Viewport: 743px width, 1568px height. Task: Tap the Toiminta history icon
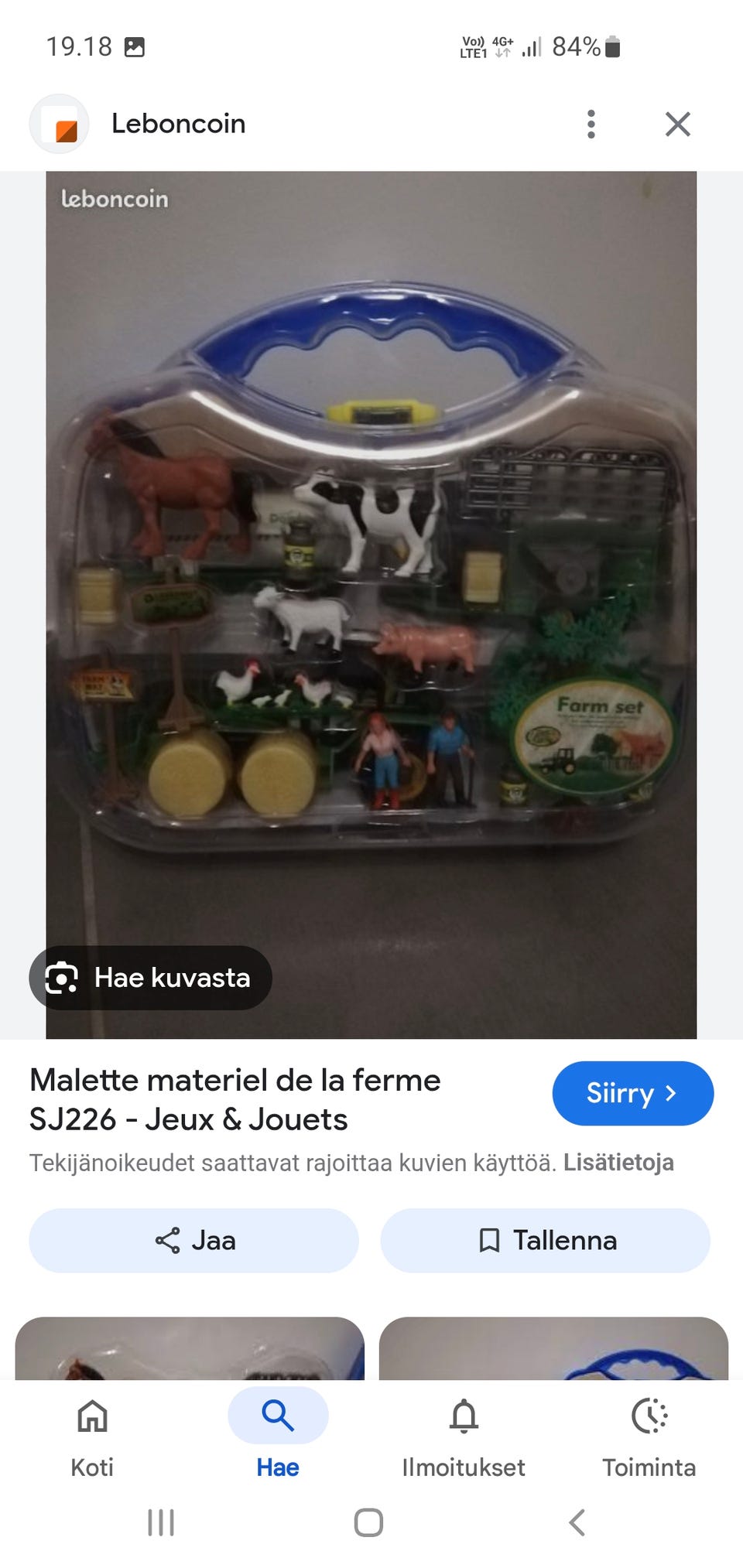pos(650,1418)
